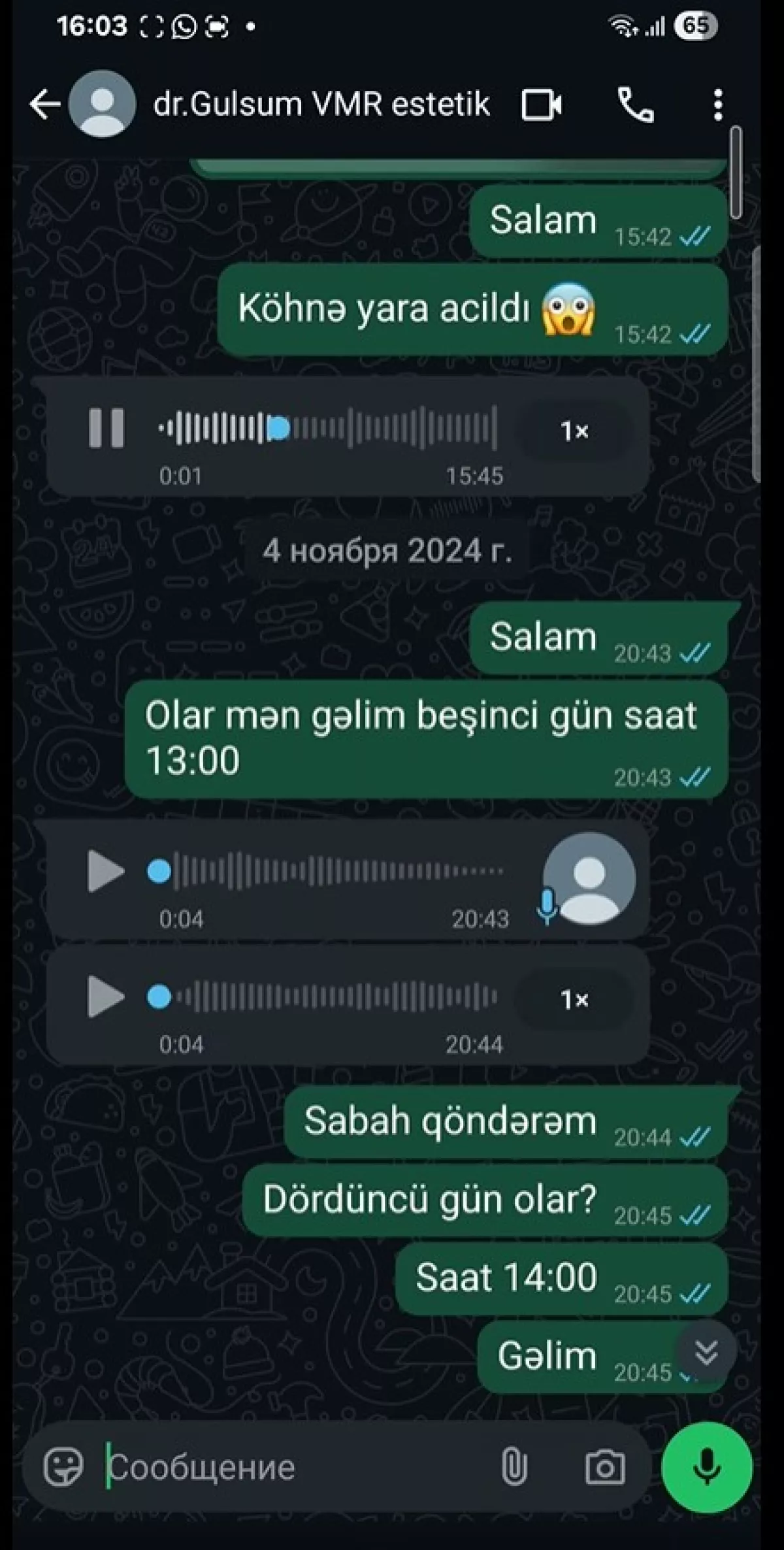This screenshot has height=1550, width=784.
Task: Pause the voice message sent at 15:45
Action: 106,429
